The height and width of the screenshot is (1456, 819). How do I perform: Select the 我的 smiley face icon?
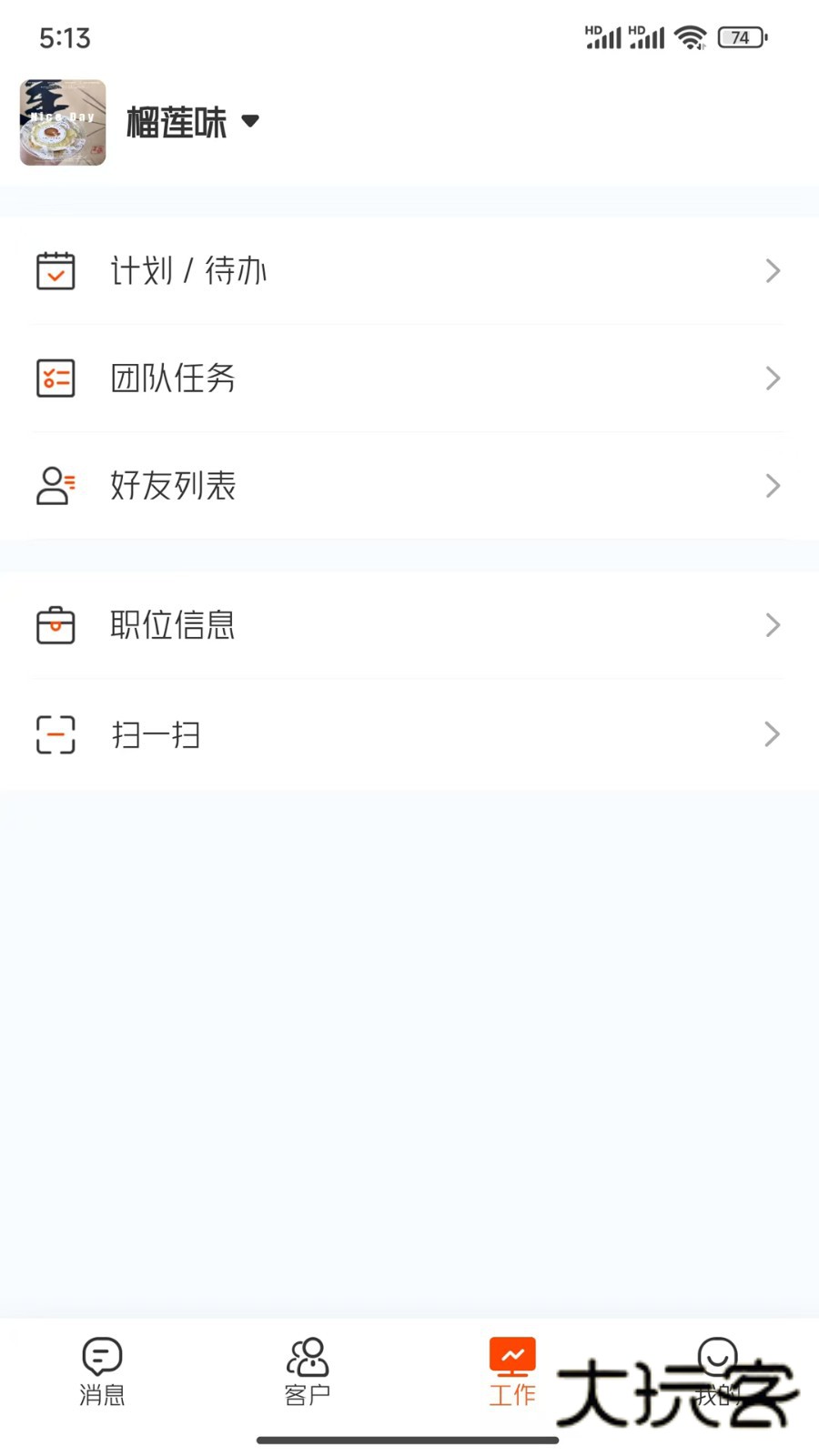716,1357
